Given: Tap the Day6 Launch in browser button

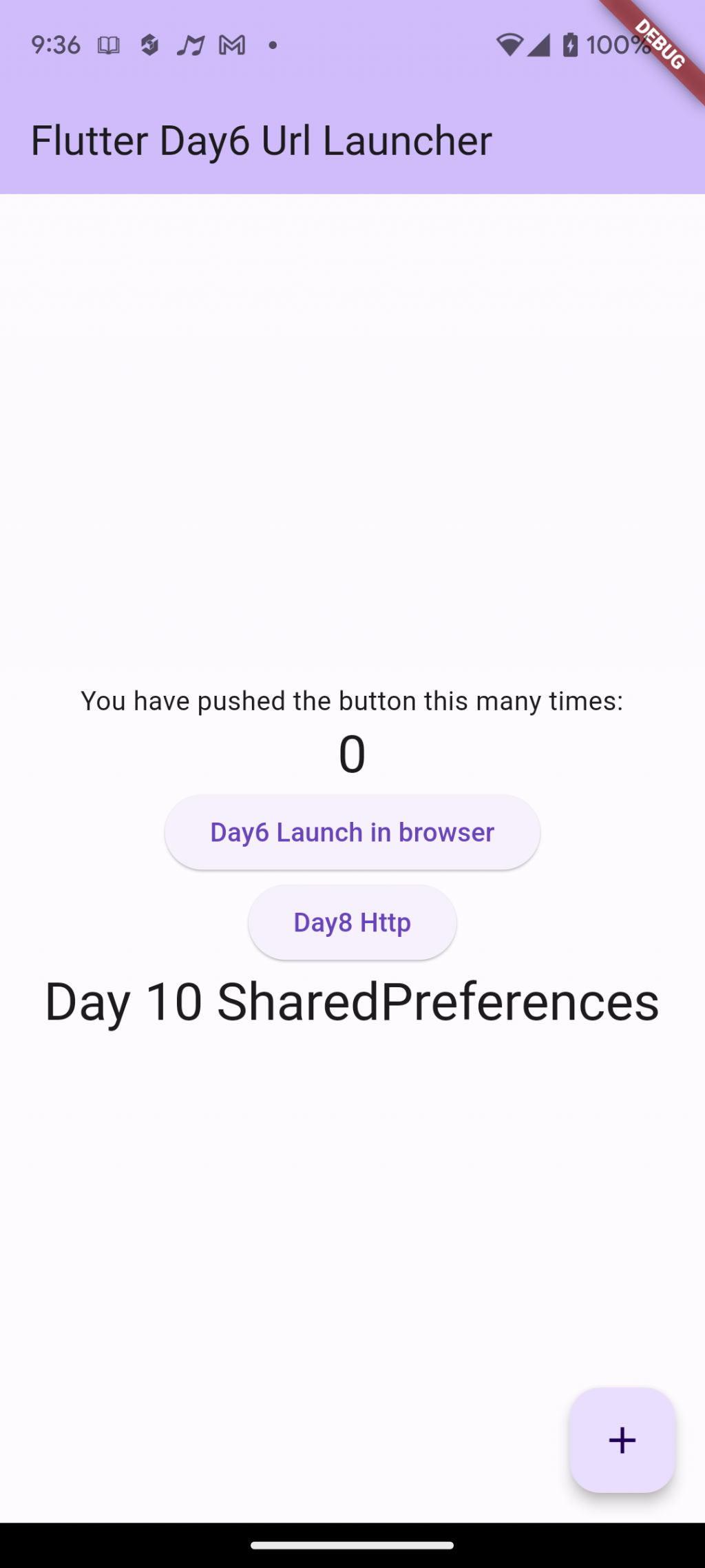Looking at the screenshot, I should click(x=352, y=832).
